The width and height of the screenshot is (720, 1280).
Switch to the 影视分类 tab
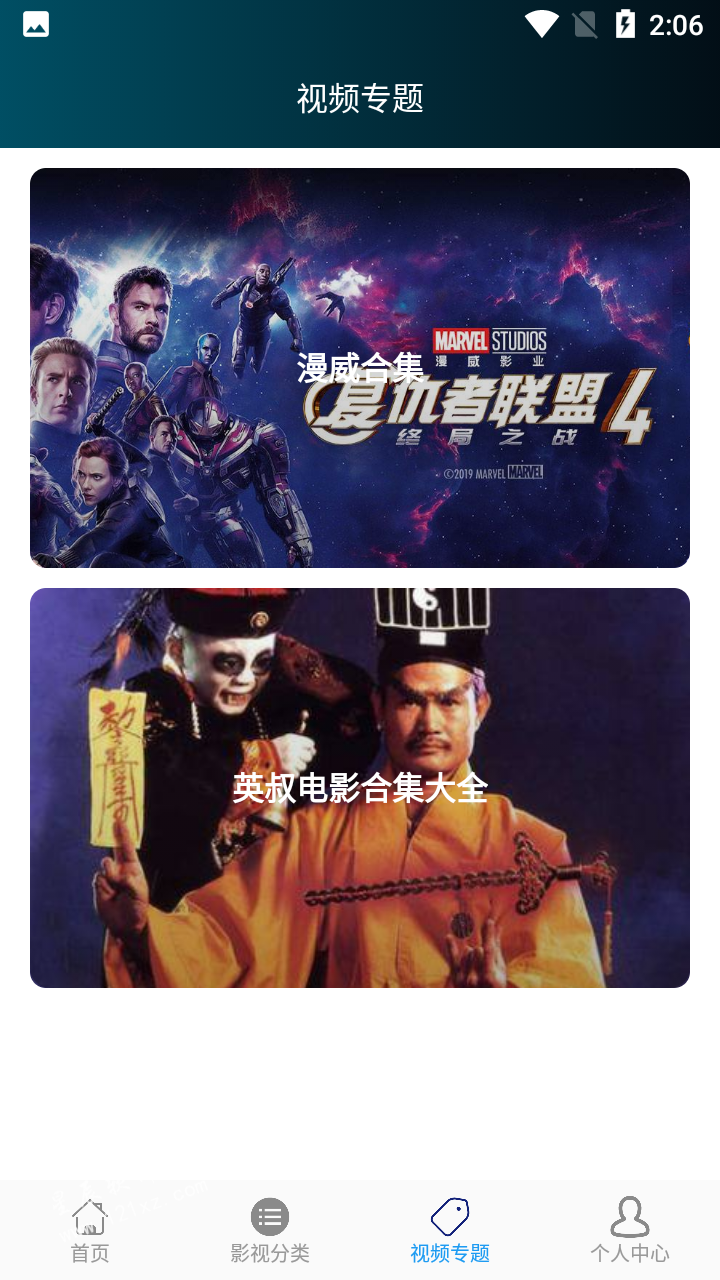[270, 1230]
